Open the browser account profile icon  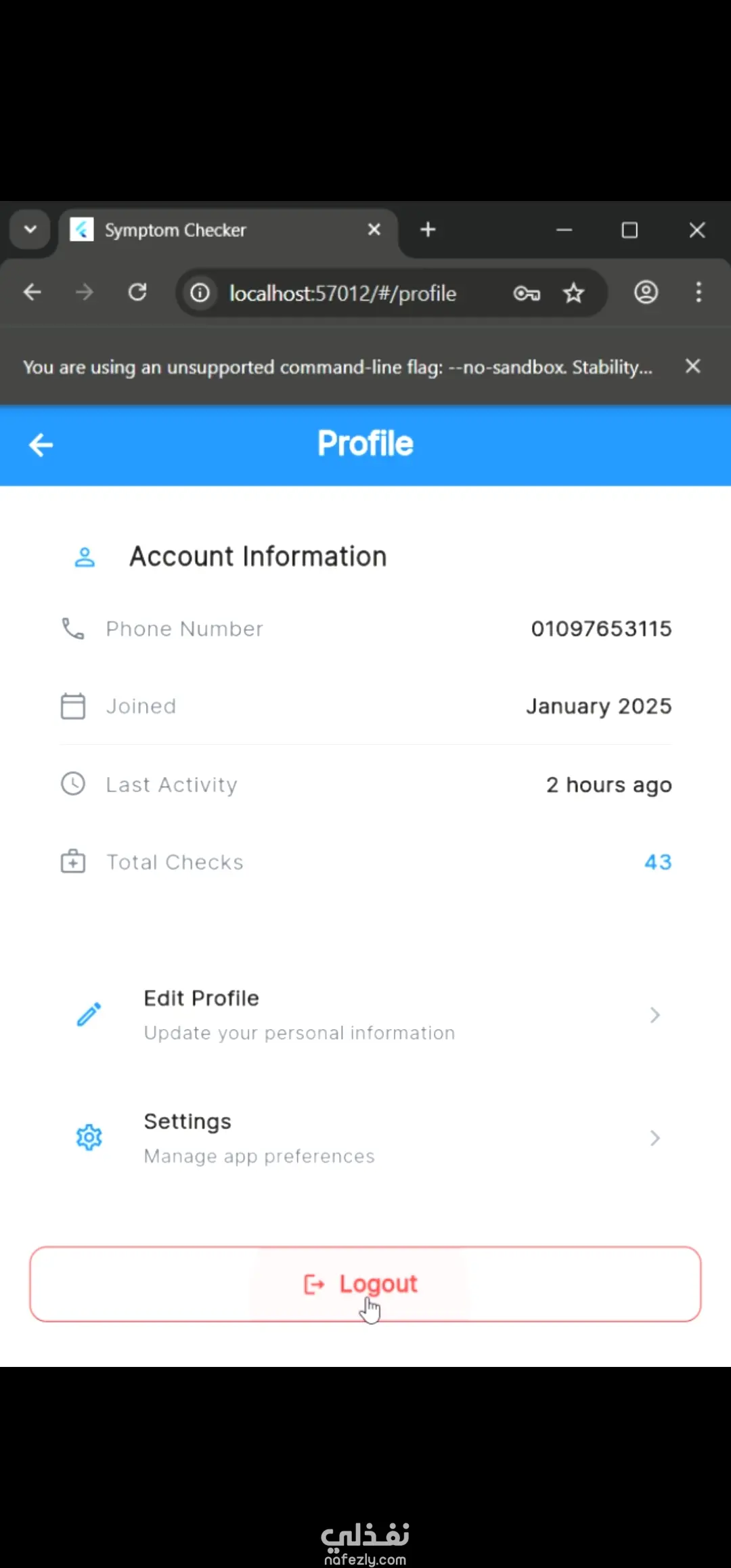point(646,292)
